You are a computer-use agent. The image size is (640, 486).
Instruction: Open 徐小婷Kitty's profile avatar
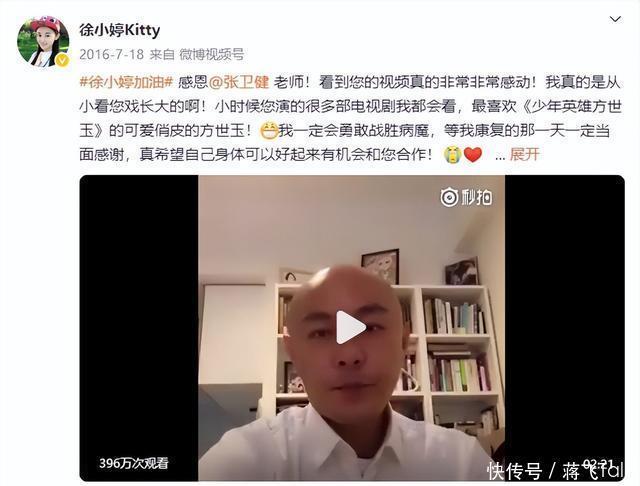click(43, 41)
